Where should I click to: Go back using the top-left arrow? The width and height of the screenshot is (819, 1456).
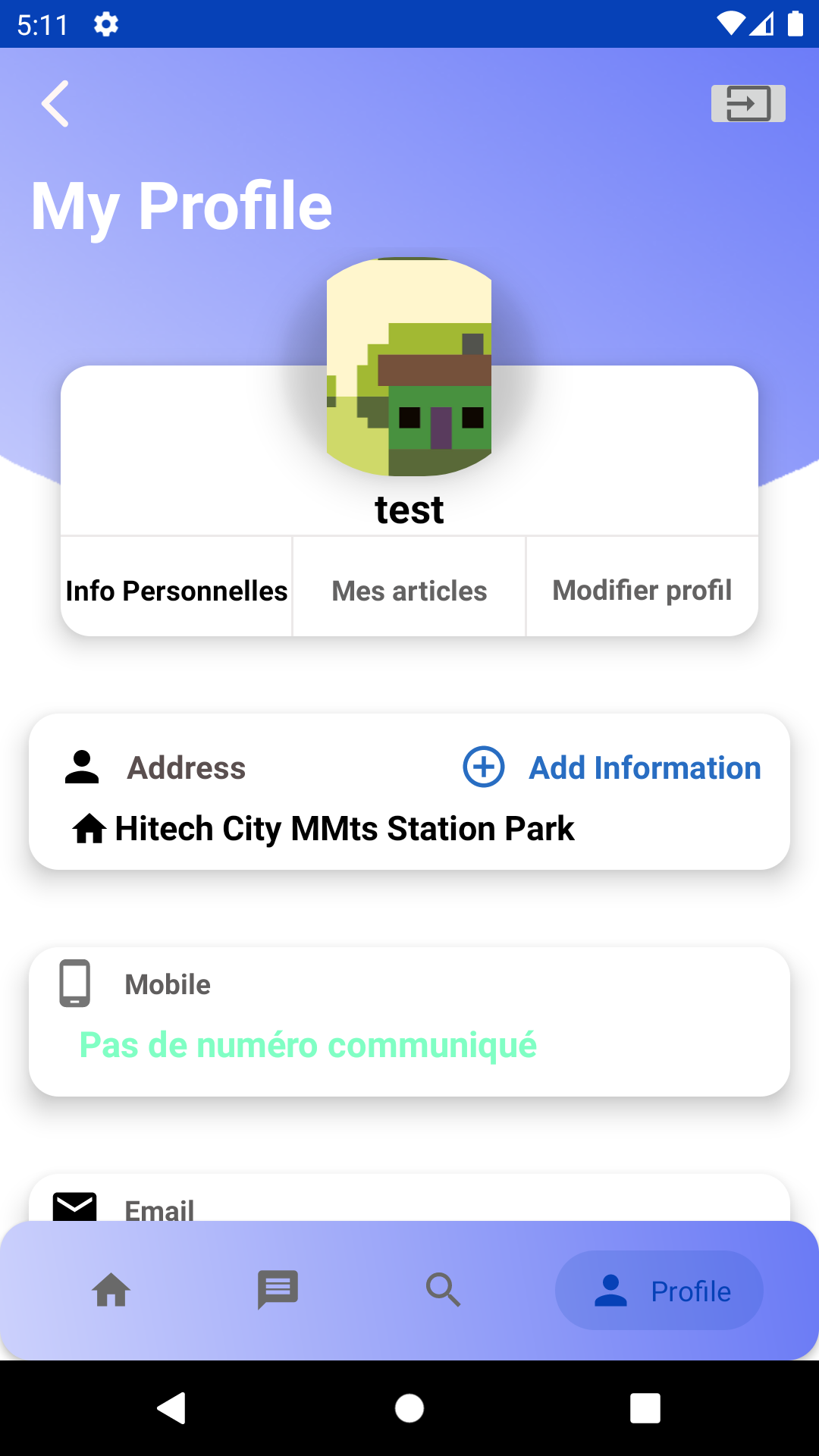(x=55, y=104)
